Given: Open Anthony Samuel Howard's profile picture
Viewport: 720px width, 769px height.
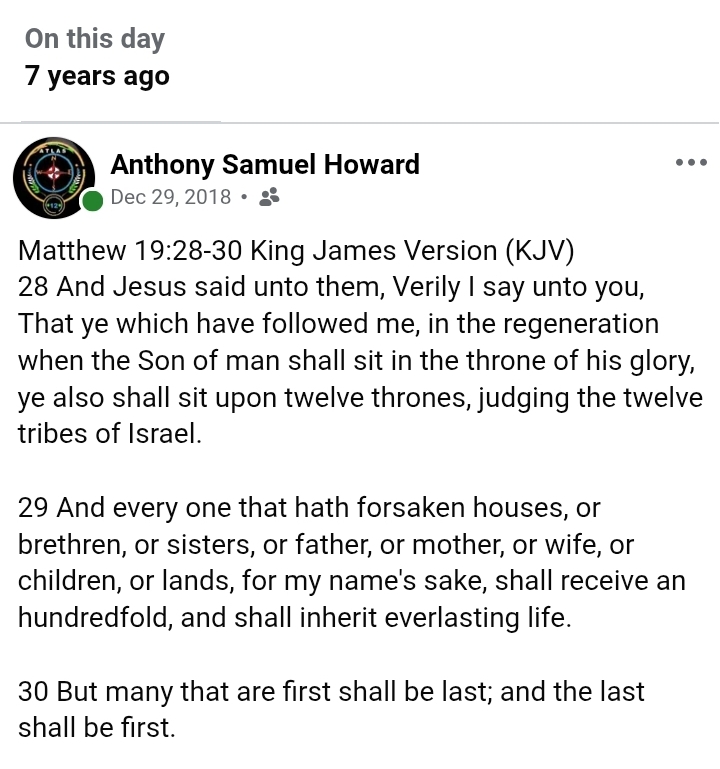Looking at the screenshot, I should [54, 177].
